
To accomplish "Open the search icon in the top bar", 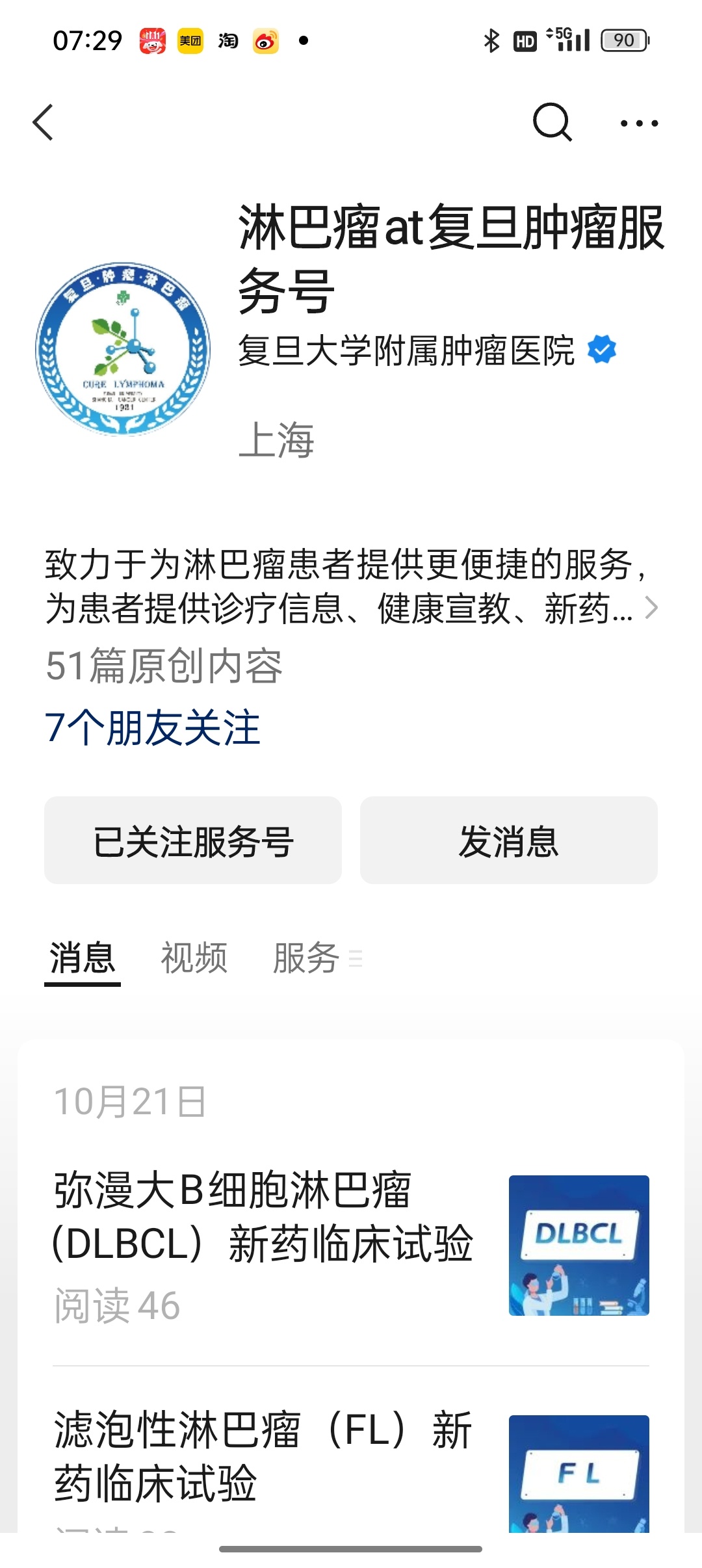I will 552,122.
